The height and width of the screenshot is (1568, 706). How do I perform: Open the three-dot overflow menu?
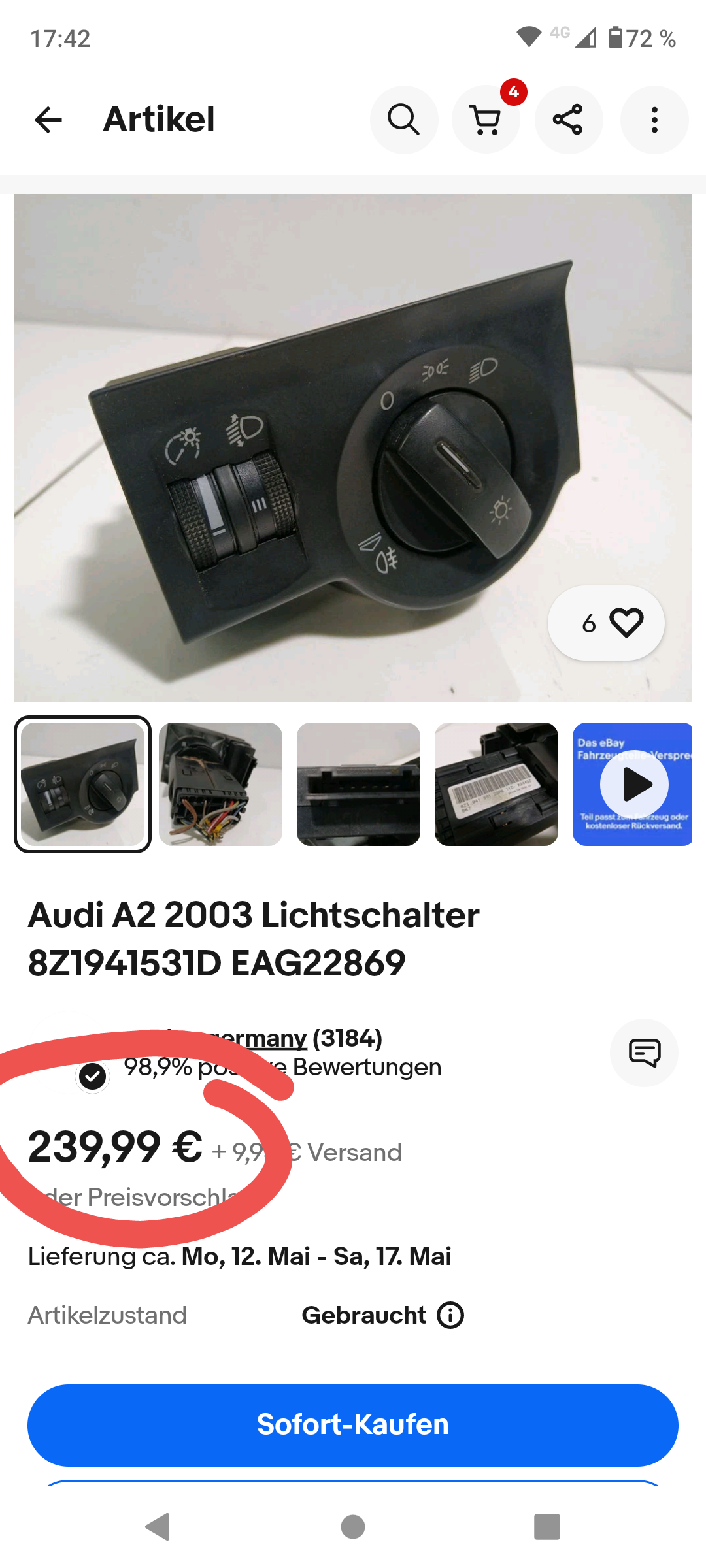654,120
